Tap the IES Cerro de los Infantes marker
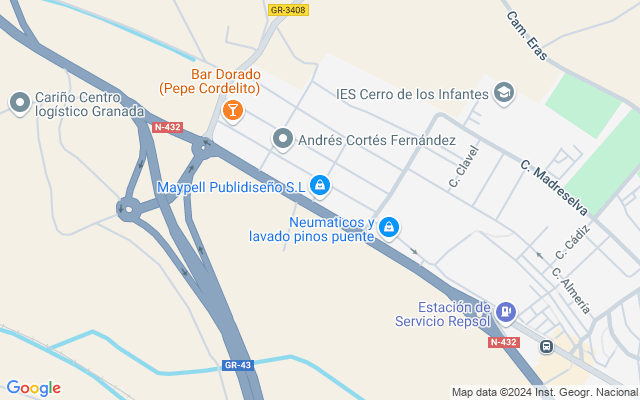 coord(504,93)
